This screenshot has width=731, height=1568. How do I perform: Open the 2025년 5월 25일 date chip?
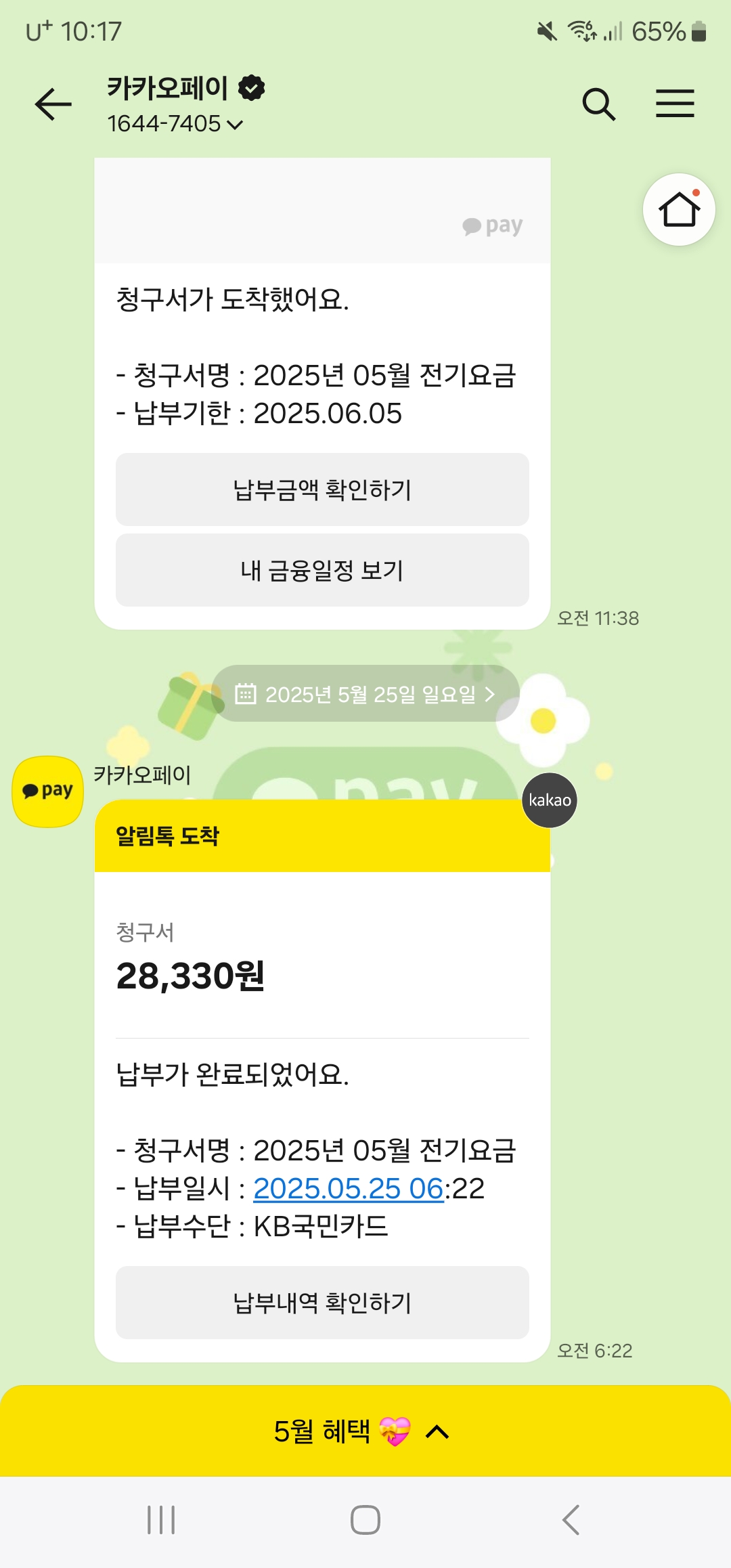click(x=365, y=694)
